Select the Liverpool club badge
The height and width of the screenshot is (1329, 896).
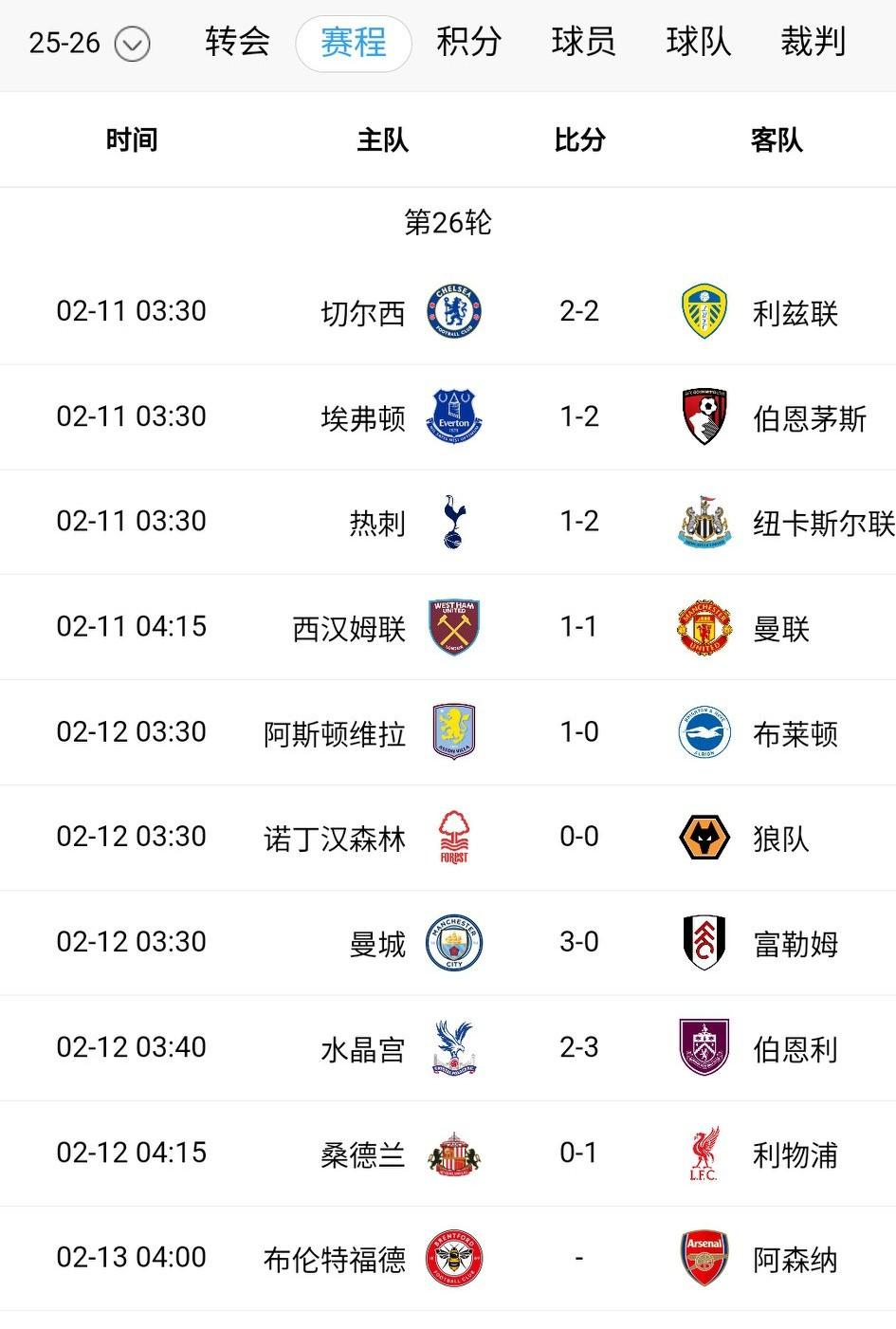click(x=703, y=1153)
